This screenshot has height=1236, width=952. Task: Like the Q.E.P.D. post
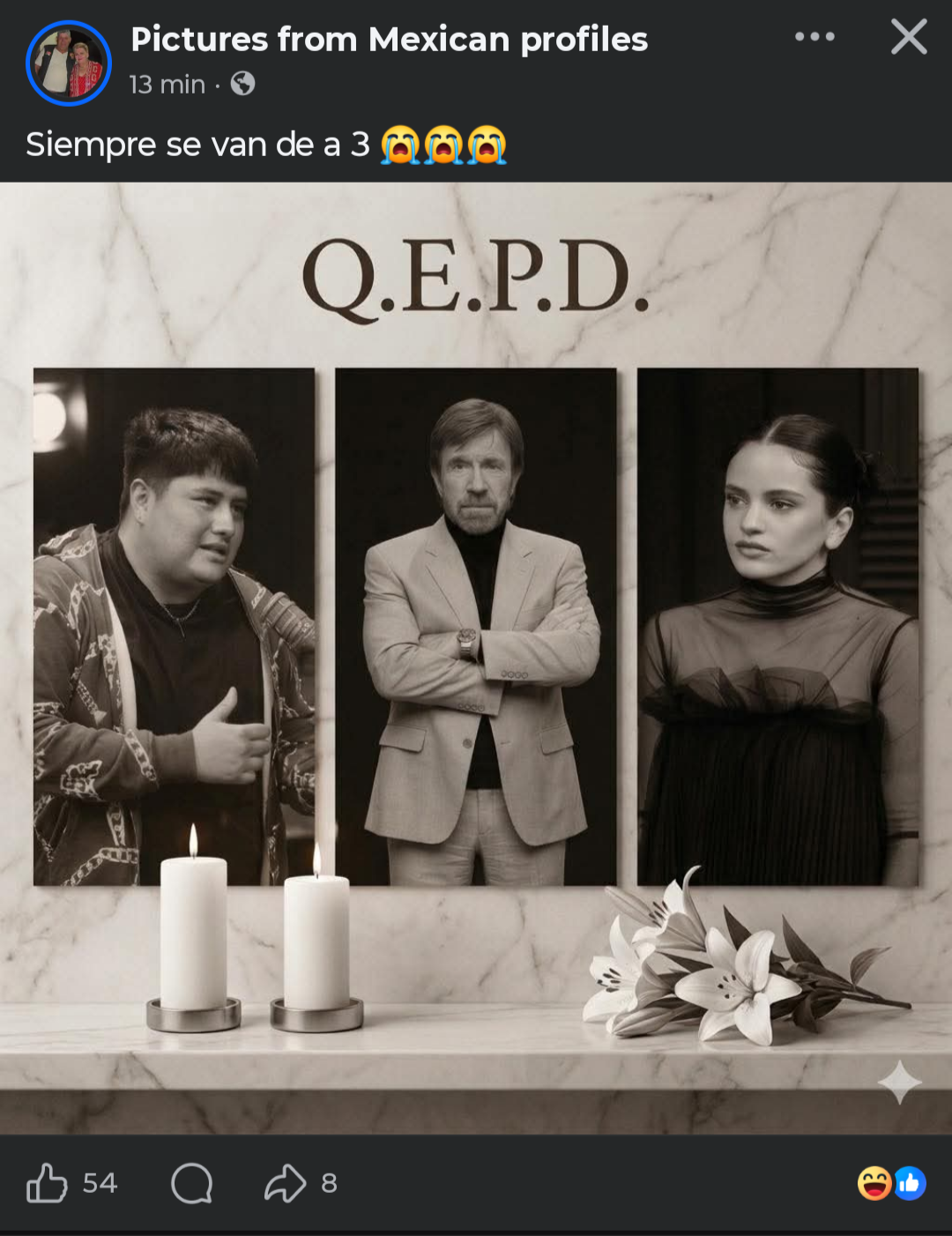pyautogui.click(x=48, y=1183)
